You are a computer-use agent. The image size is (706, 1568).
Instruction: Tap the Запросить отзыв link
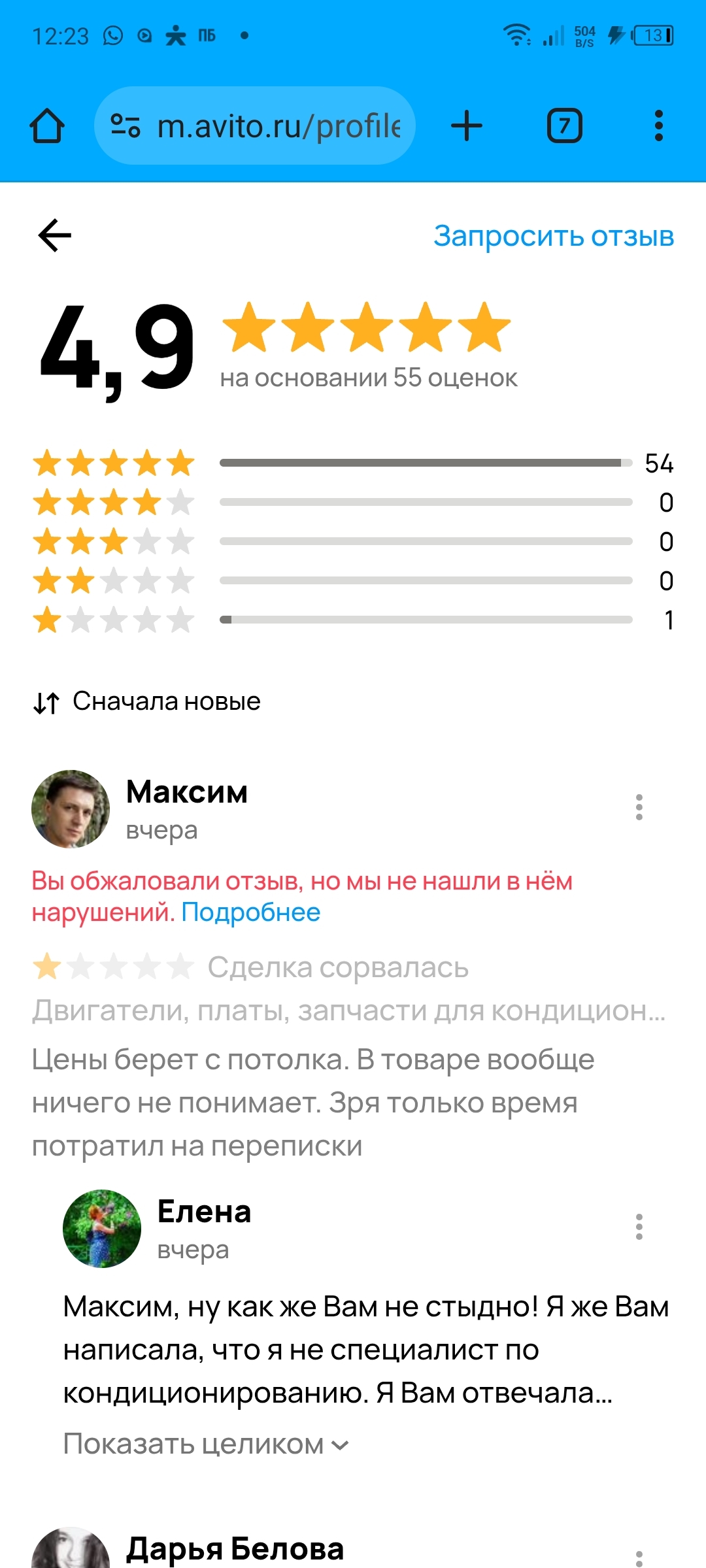coord(553,236)
